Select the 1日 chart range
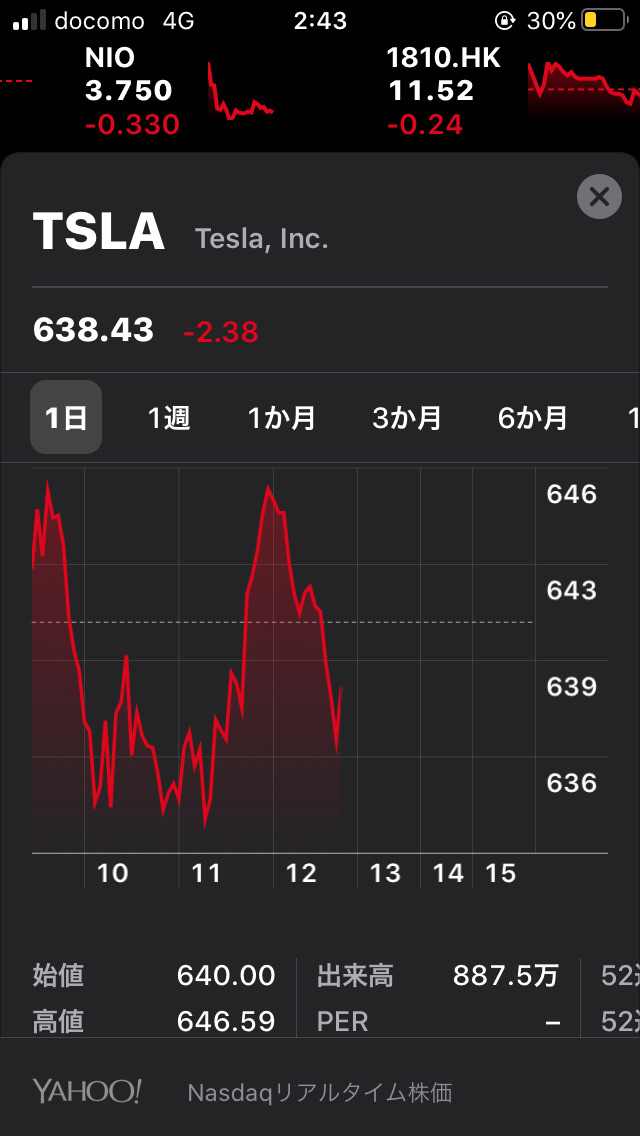 point(66,417)
